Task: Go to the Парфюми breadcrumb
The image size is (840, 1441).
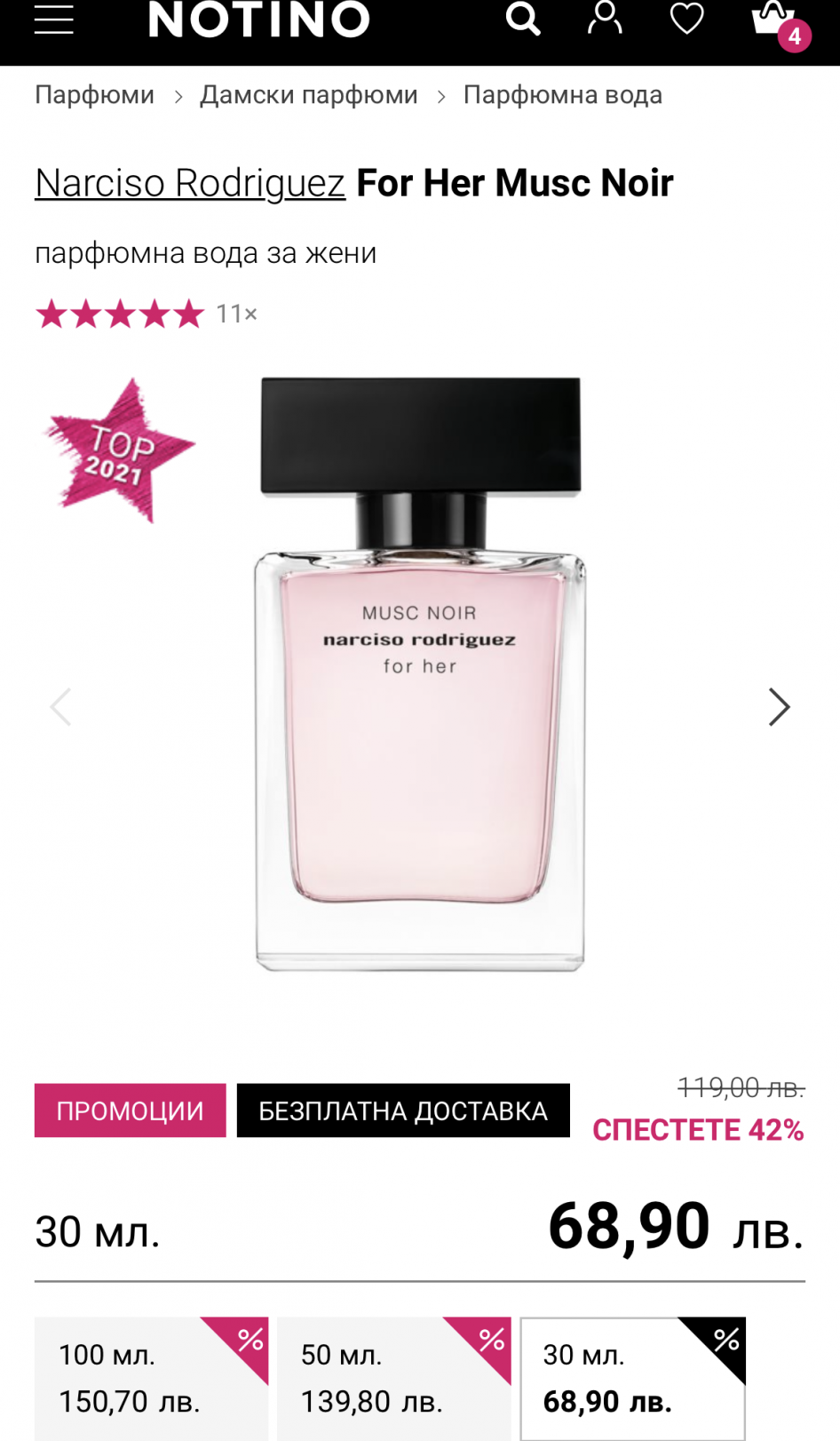Action: (94, 95)
